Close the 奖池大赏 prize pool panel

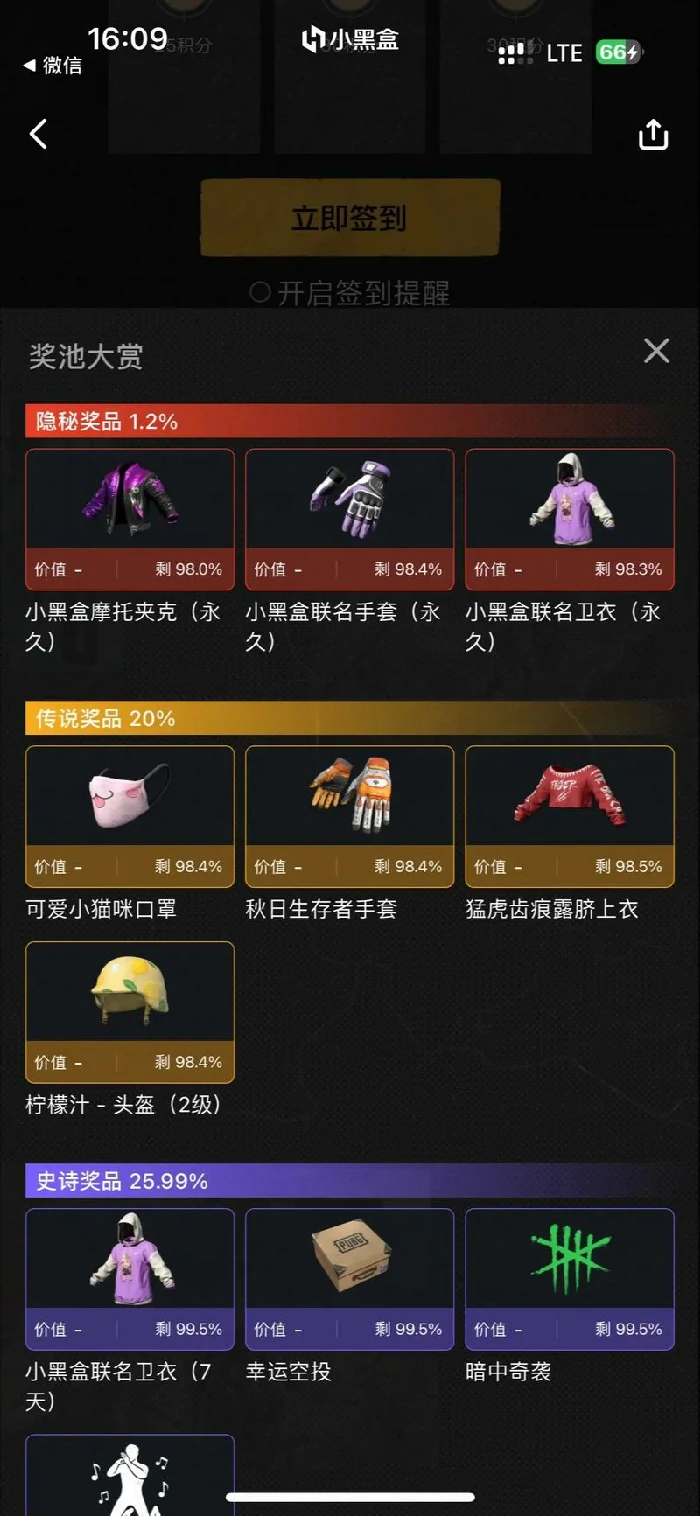tap(656, 350)
